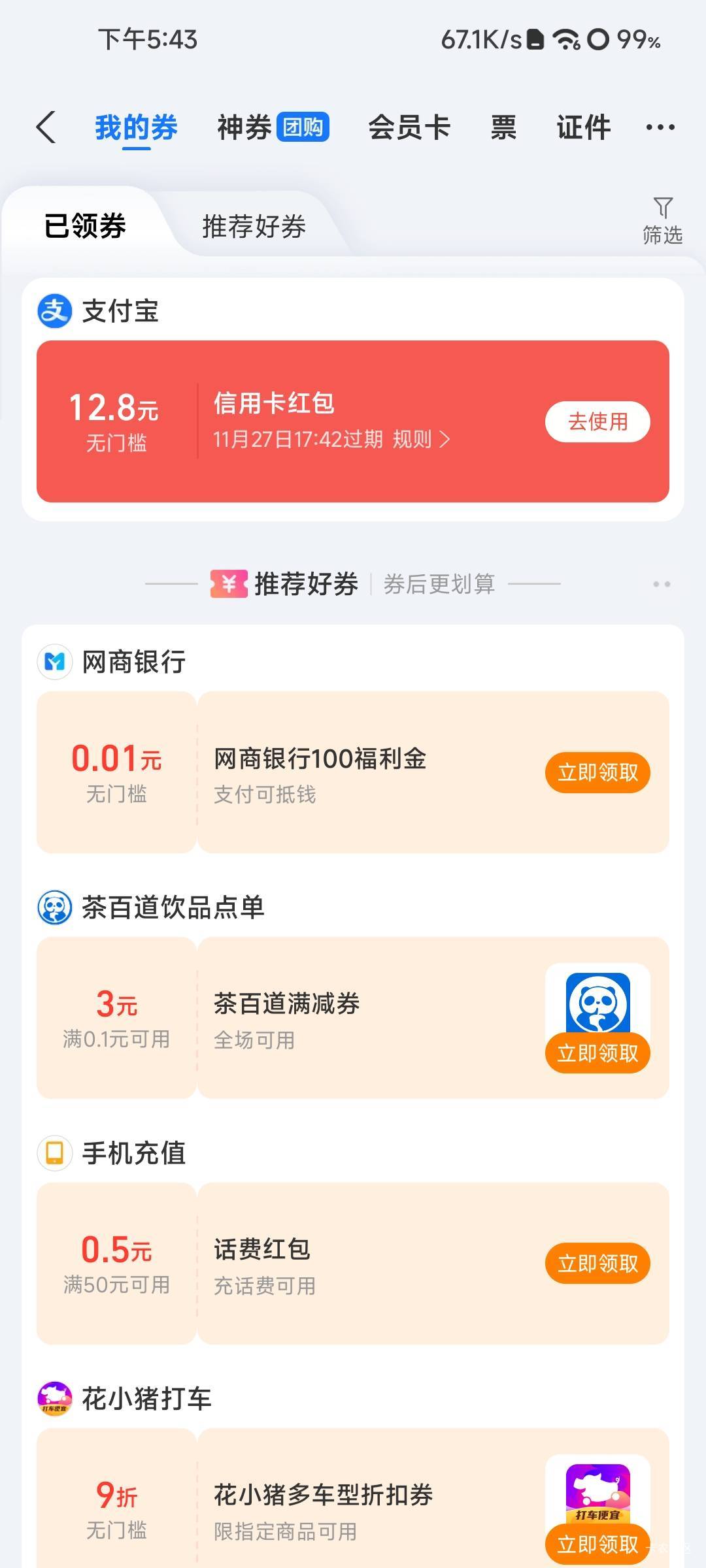View 规则 of the 信用卡红包 coupon
706x1568 pixels.
421,439
